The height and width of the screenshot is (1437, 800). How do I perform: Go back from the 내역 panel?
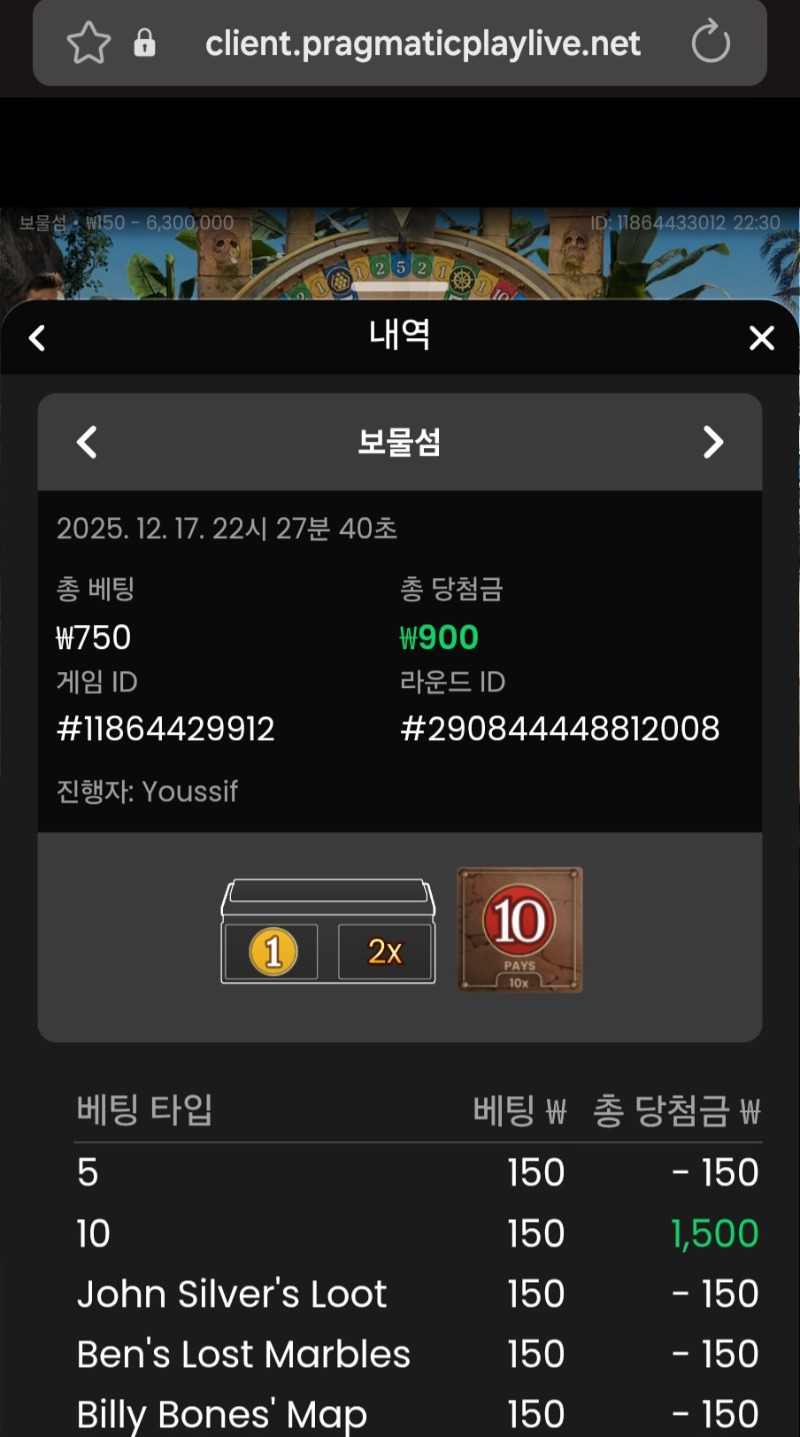tap(37, 338)
